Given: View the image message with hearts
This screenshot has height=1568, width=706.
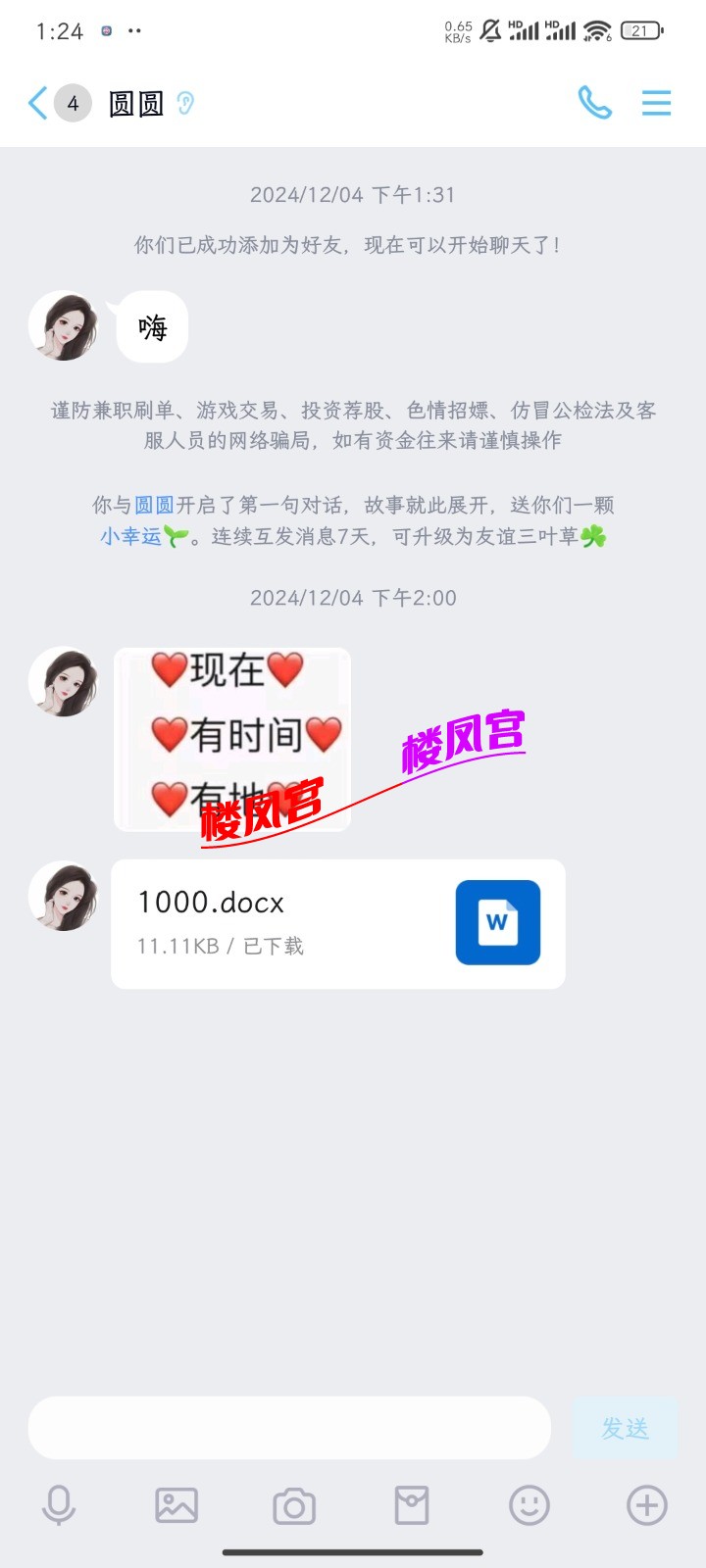Looking at the screenshot, I should (x=232, y=739).
